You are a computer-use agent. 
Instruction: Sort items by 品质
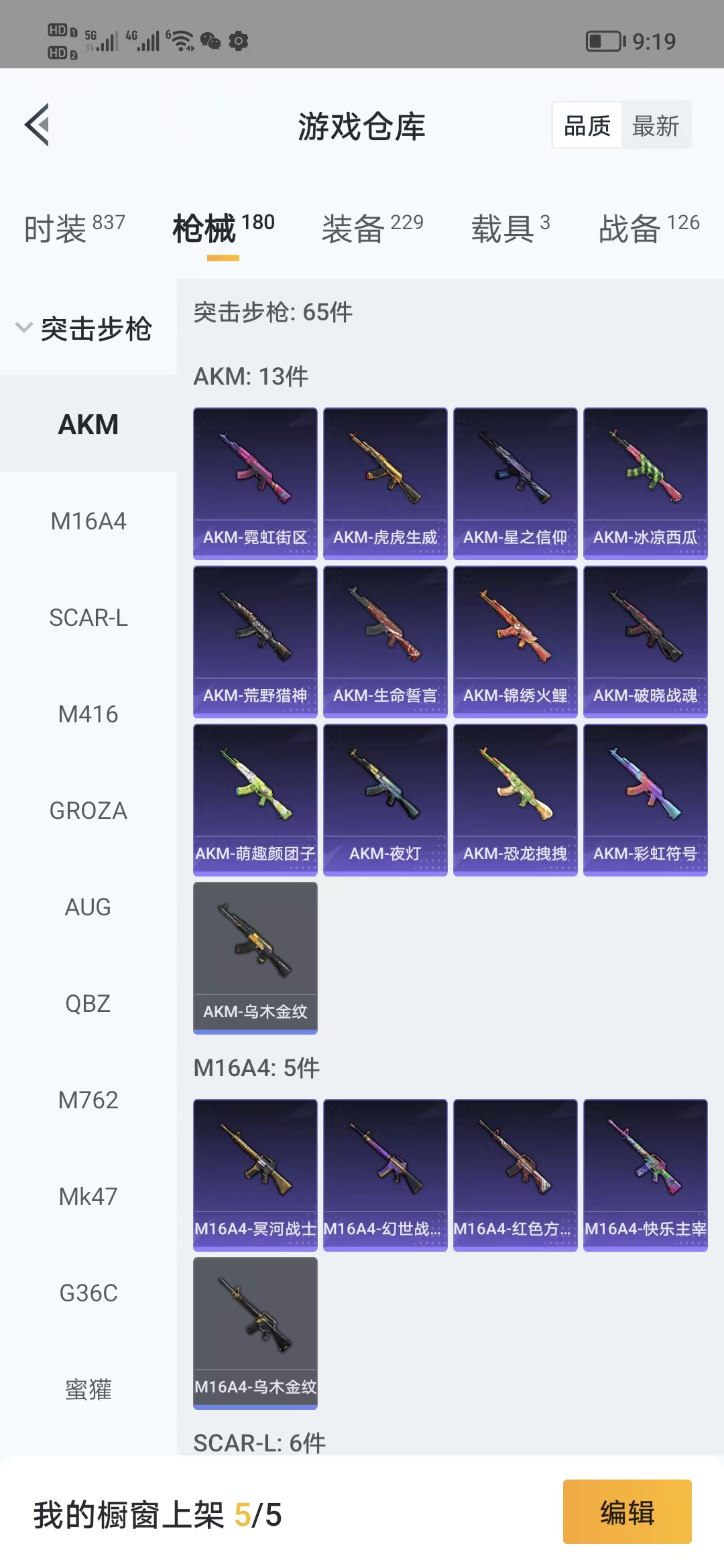tap(587, 126)
